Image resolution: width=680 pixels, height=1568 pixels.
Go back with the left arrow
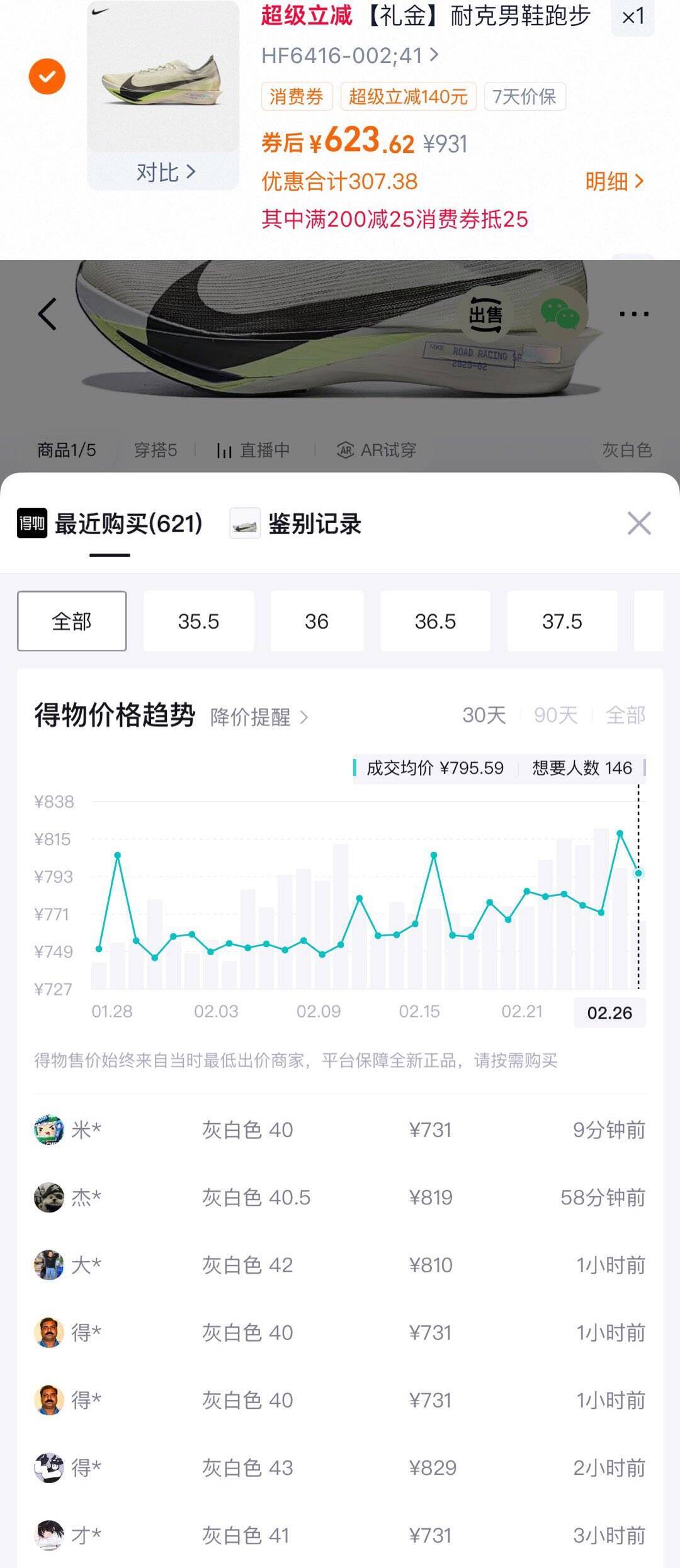click(48, 314)
